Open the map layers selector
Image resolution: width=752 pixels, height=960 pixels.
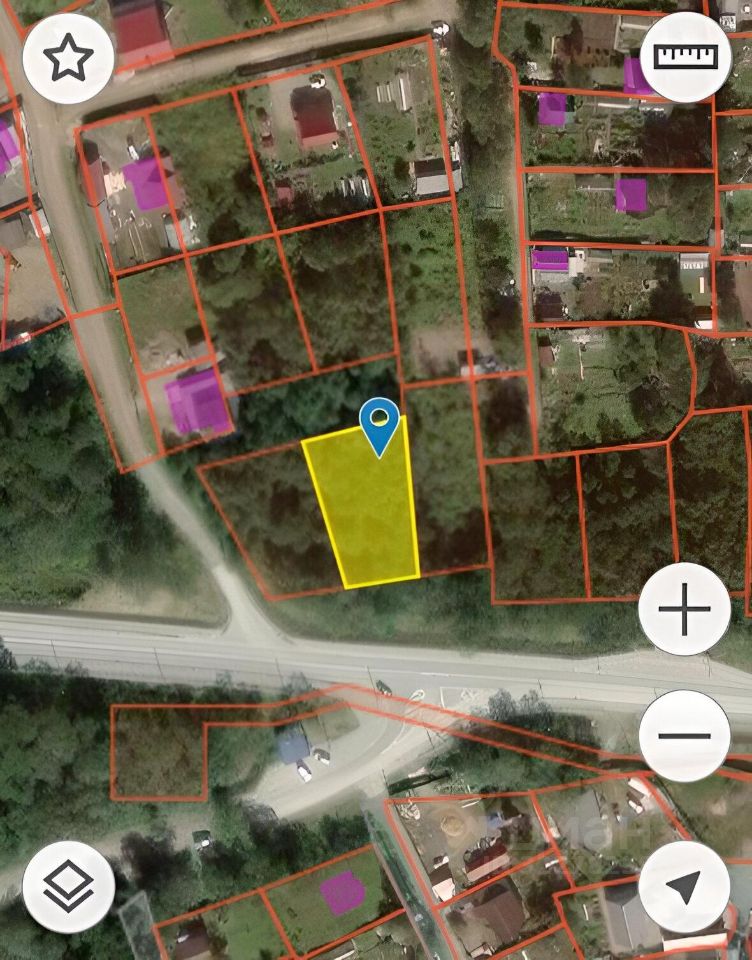tap(69, 887)
